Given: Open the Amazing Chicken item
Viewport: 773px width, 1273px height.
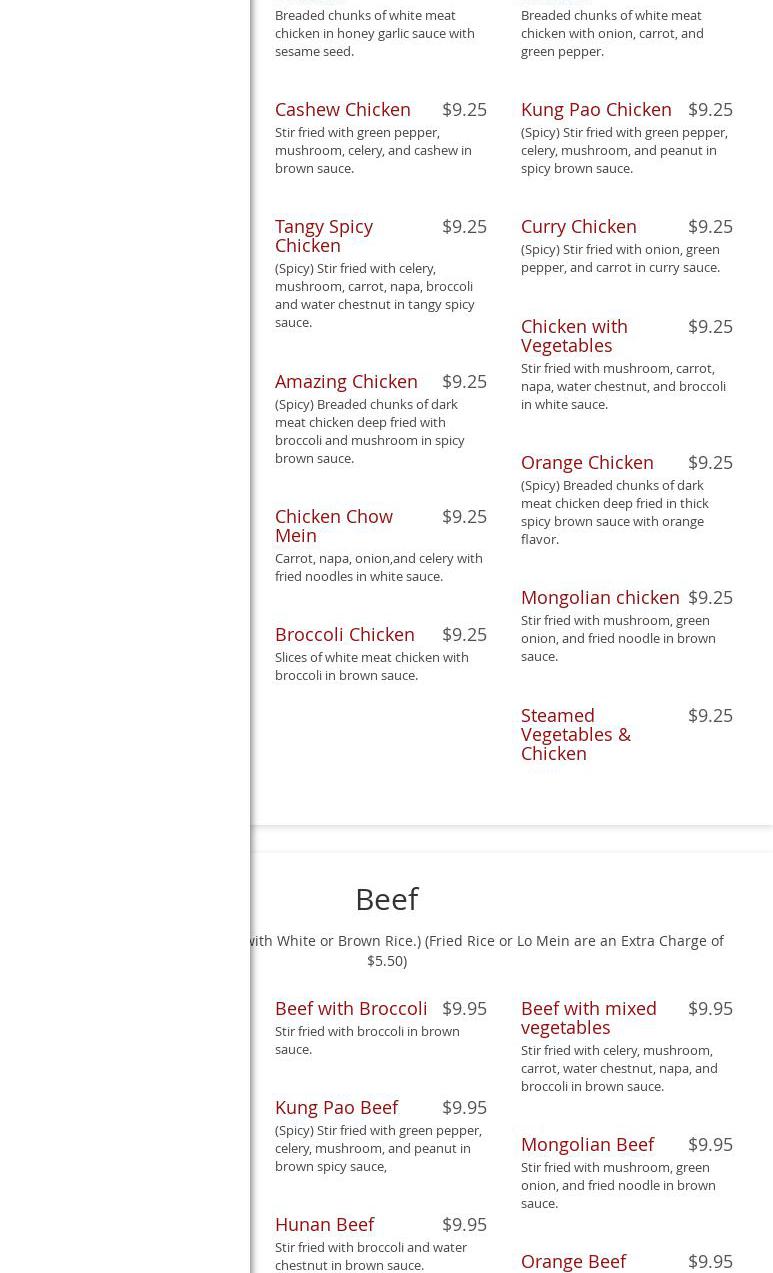Looking at the screenshot, I should click(x=346, y=381).
